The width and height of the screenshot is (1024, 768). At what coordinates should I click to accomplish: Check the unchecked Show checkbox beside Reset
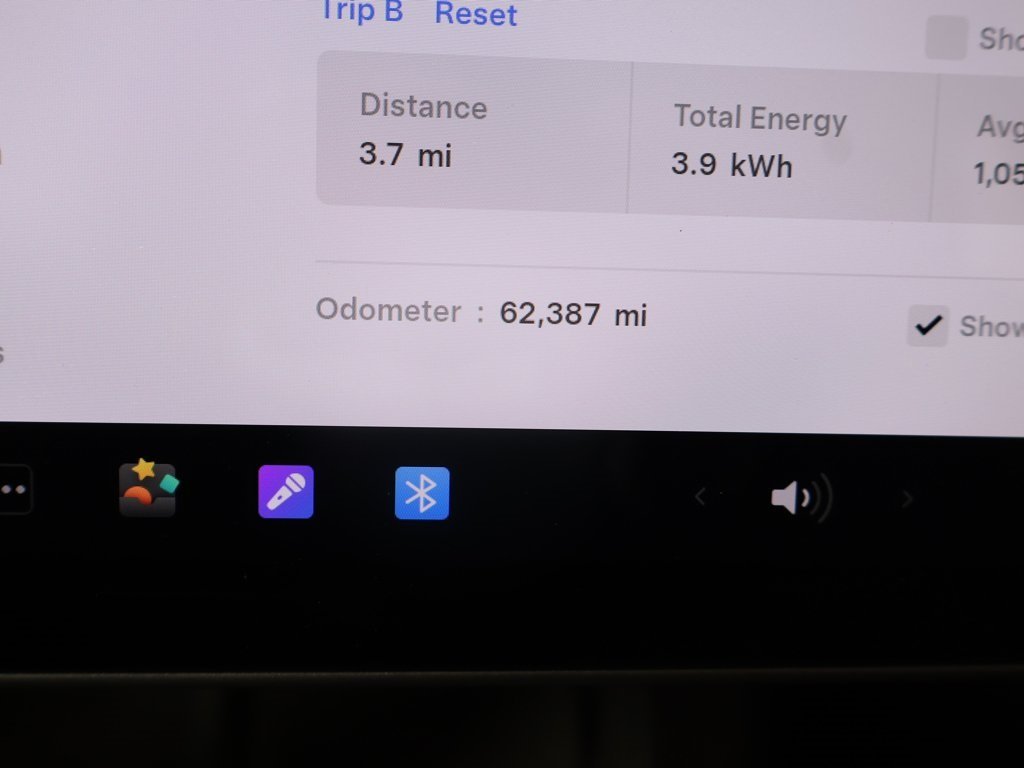tap(945, 38)
